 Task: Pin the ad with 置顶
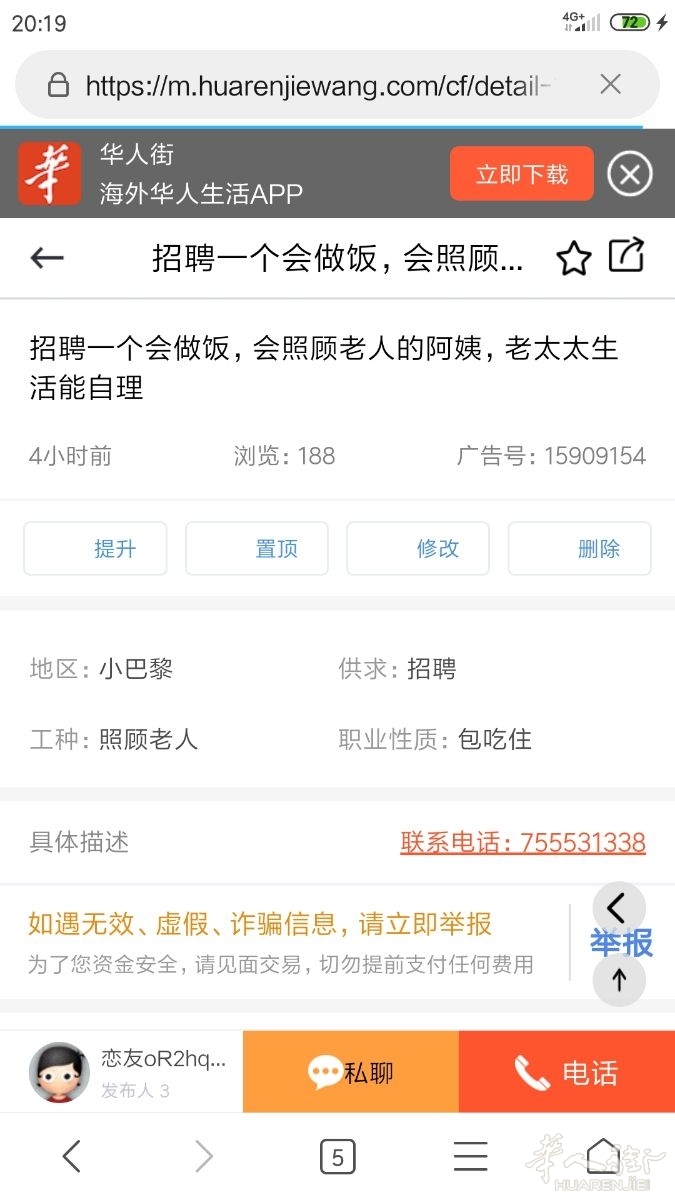[x=257, y=548]
